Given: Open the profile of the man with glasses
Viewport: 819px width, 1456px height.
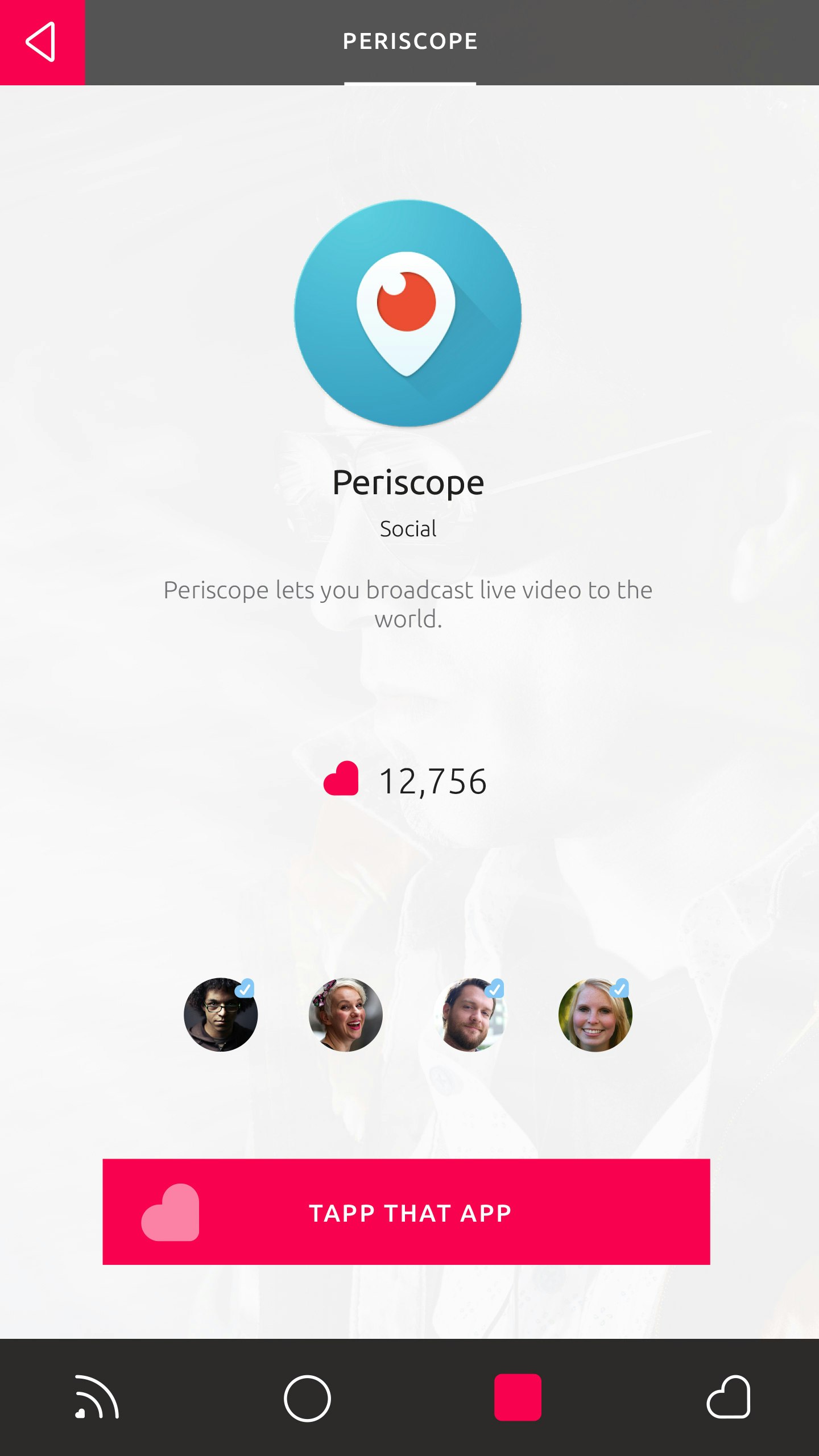Looking at the screenshot, I should click(x=221, y=1015).
